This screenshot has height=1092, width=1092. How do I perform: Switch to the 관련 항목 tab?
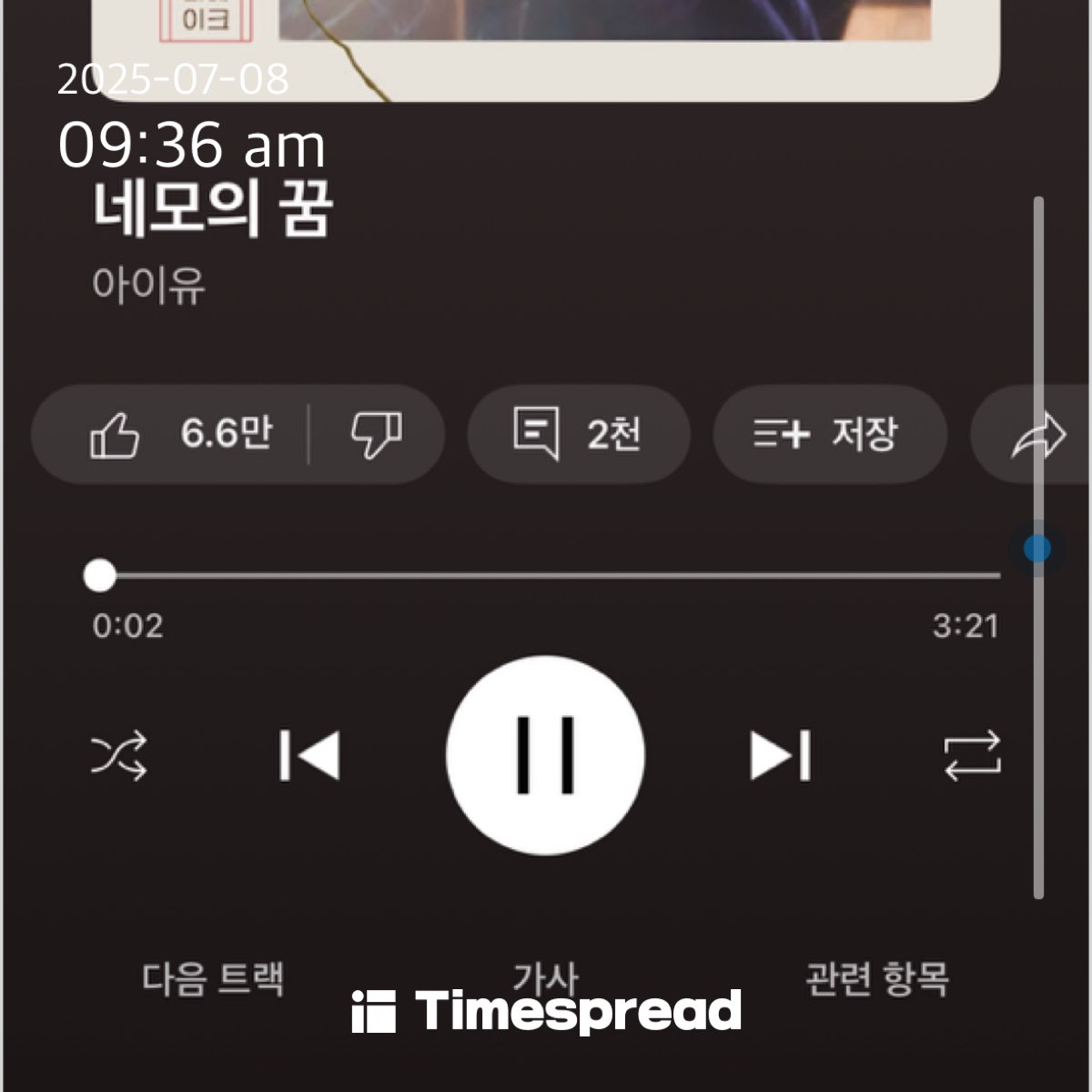(x=877, y=980)
